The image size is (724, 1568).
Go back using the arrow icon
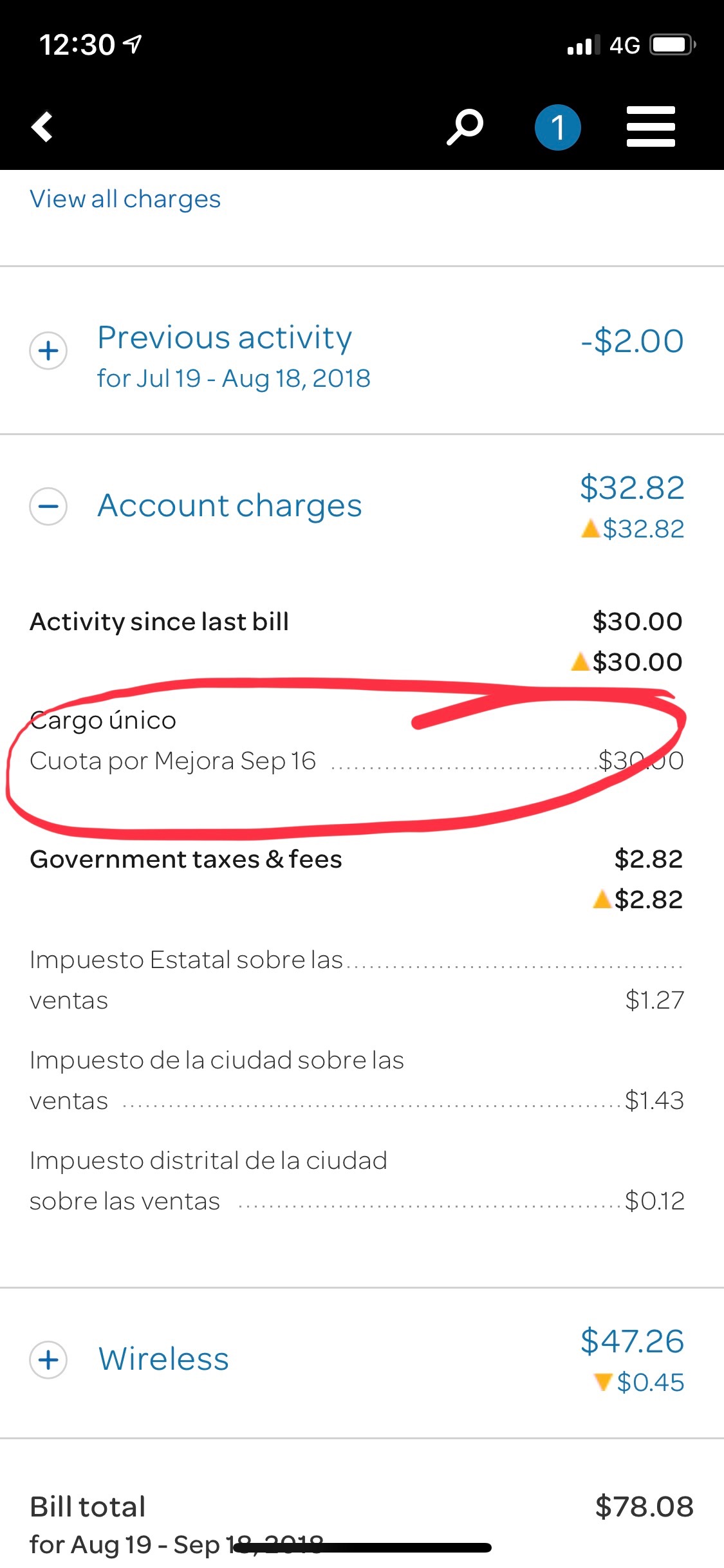pos(42,127)
